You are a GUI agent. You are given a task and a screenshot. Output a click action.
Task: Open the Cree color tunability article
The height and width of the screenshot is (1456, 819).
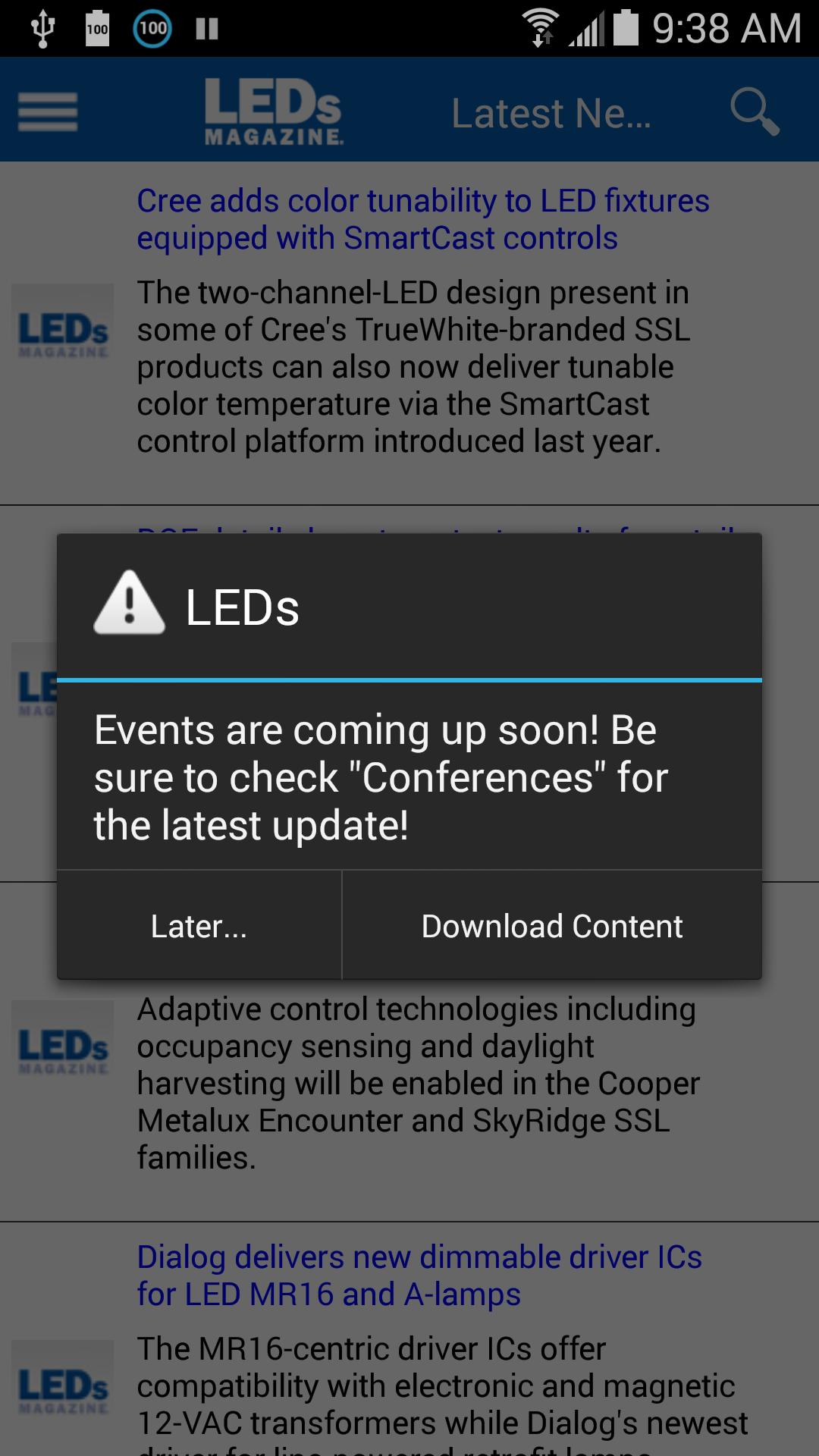coord(422,219)
